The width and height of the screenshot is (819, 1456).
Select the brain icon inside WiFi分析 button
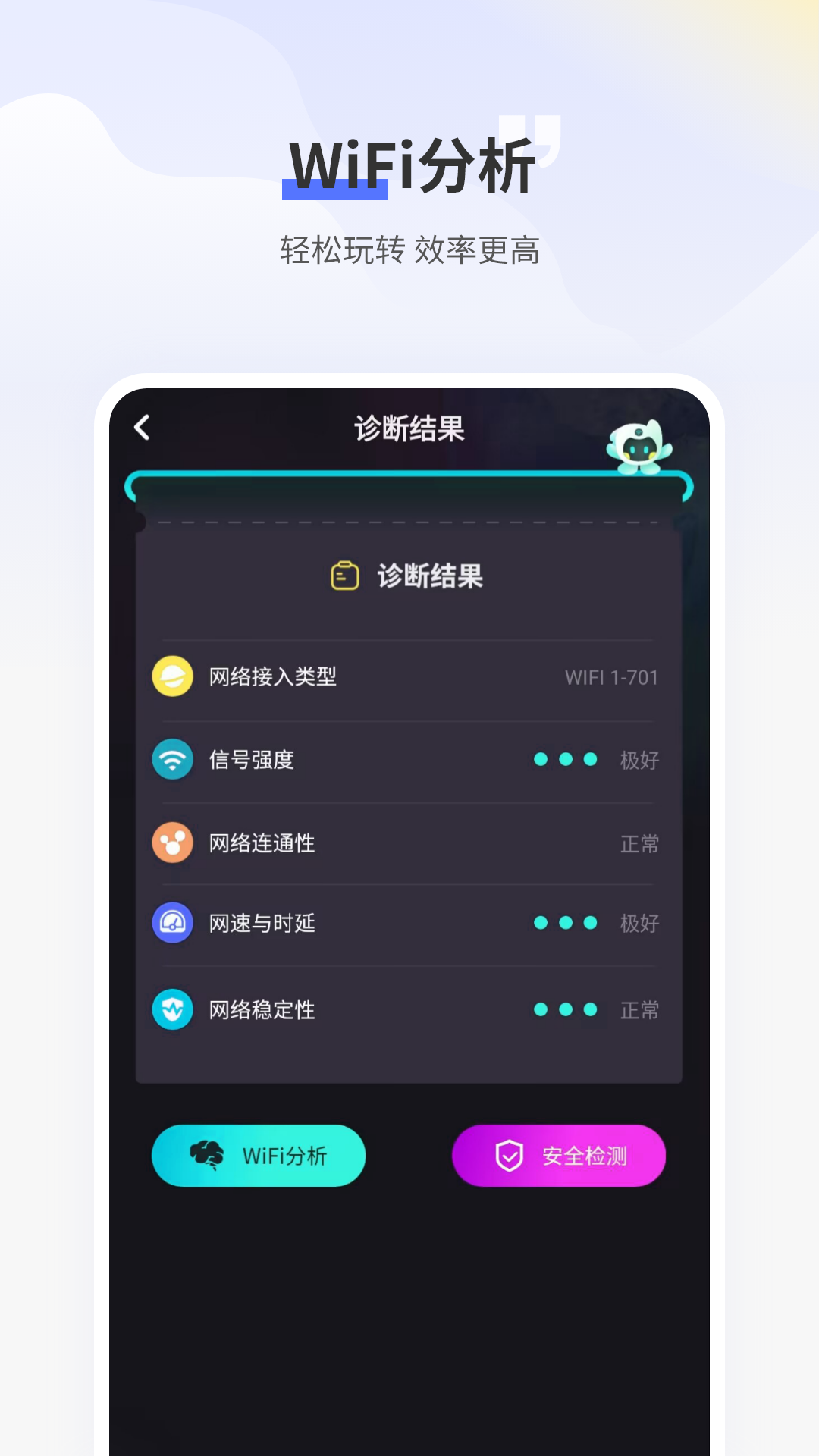pyautogui.click(x=206, y=1155)
